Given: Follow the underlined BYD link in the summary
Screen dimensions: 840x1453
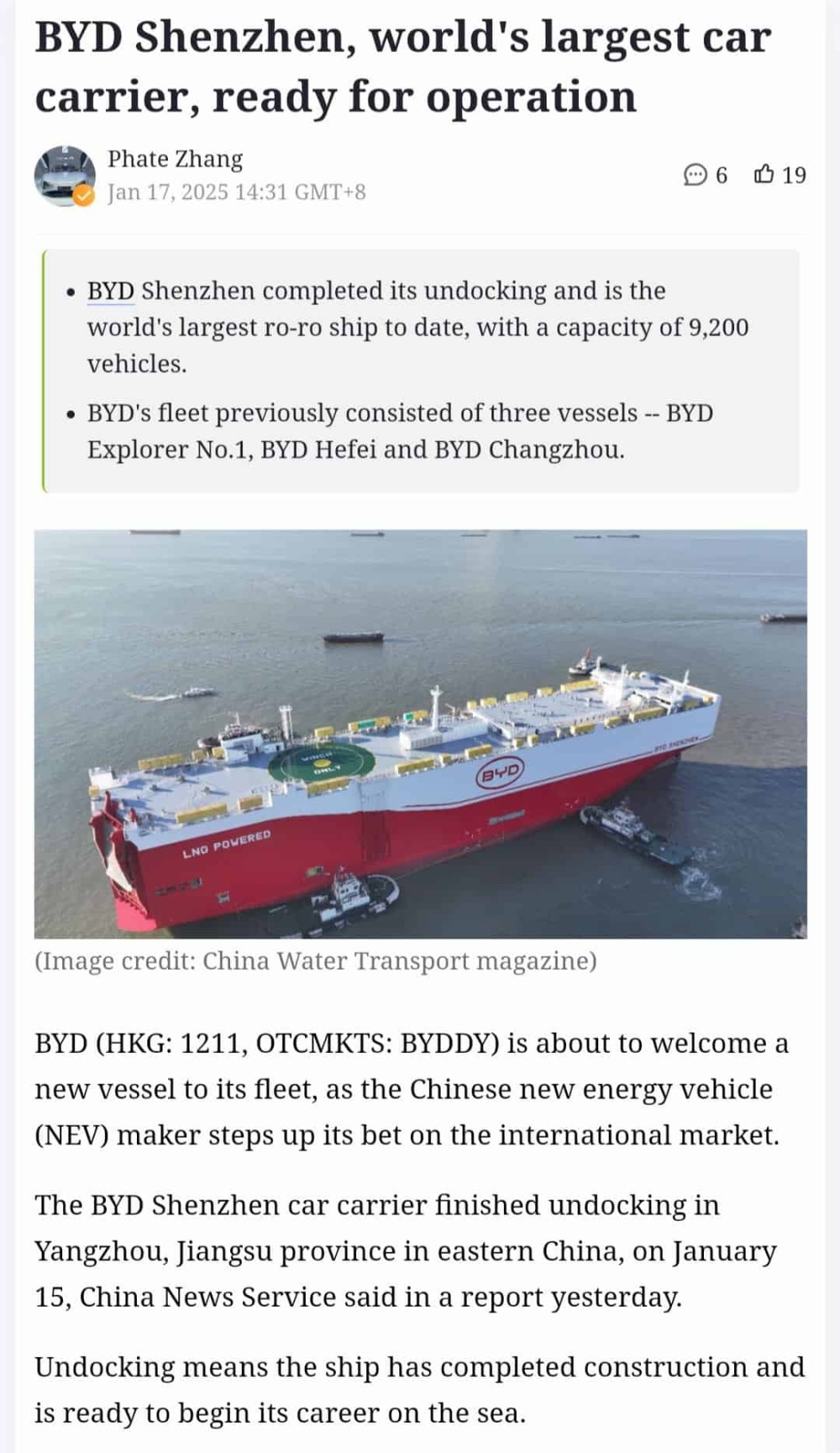Looking at the screenshot, I should (x=111, y=291).
